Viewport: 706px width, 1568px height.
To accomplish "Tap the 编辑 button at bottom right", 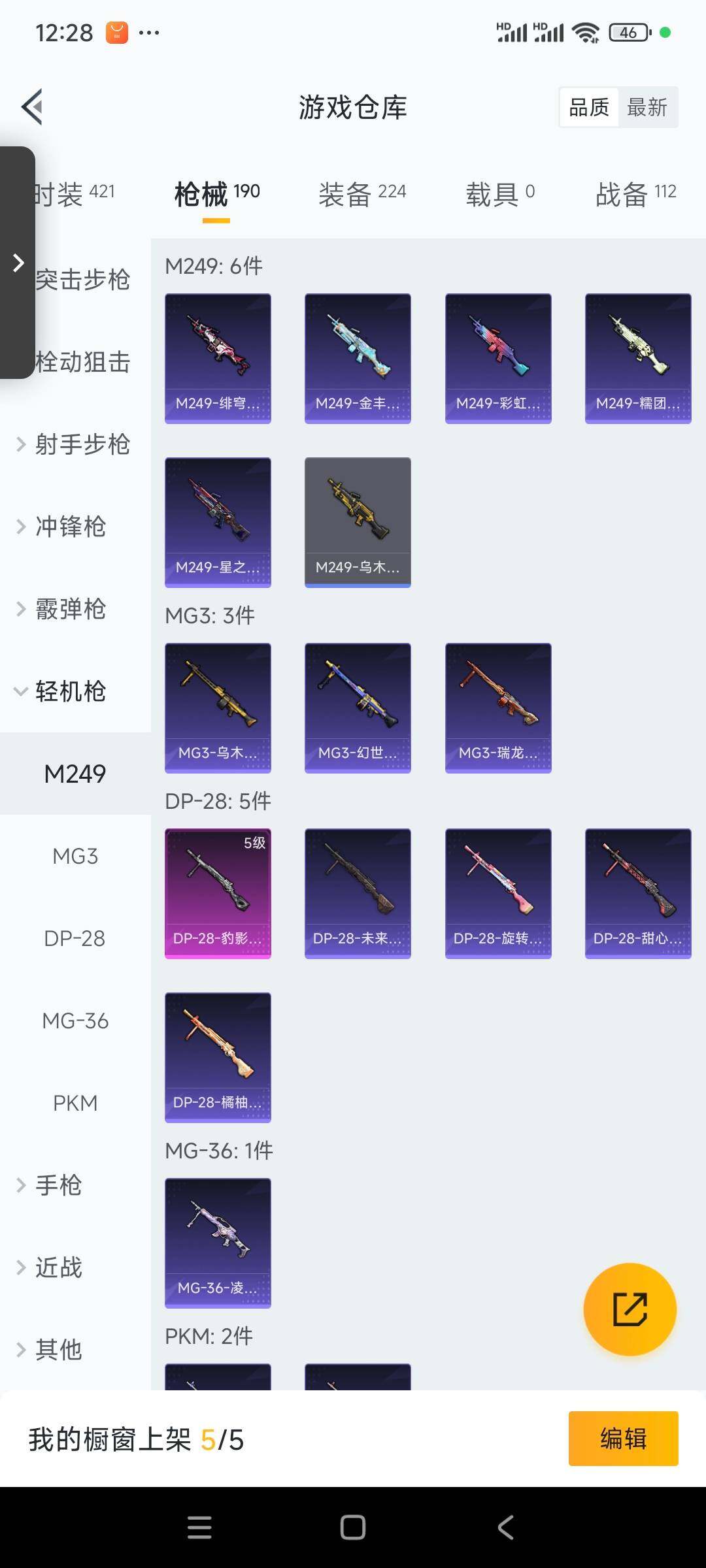I will (x=623, y=1439).
